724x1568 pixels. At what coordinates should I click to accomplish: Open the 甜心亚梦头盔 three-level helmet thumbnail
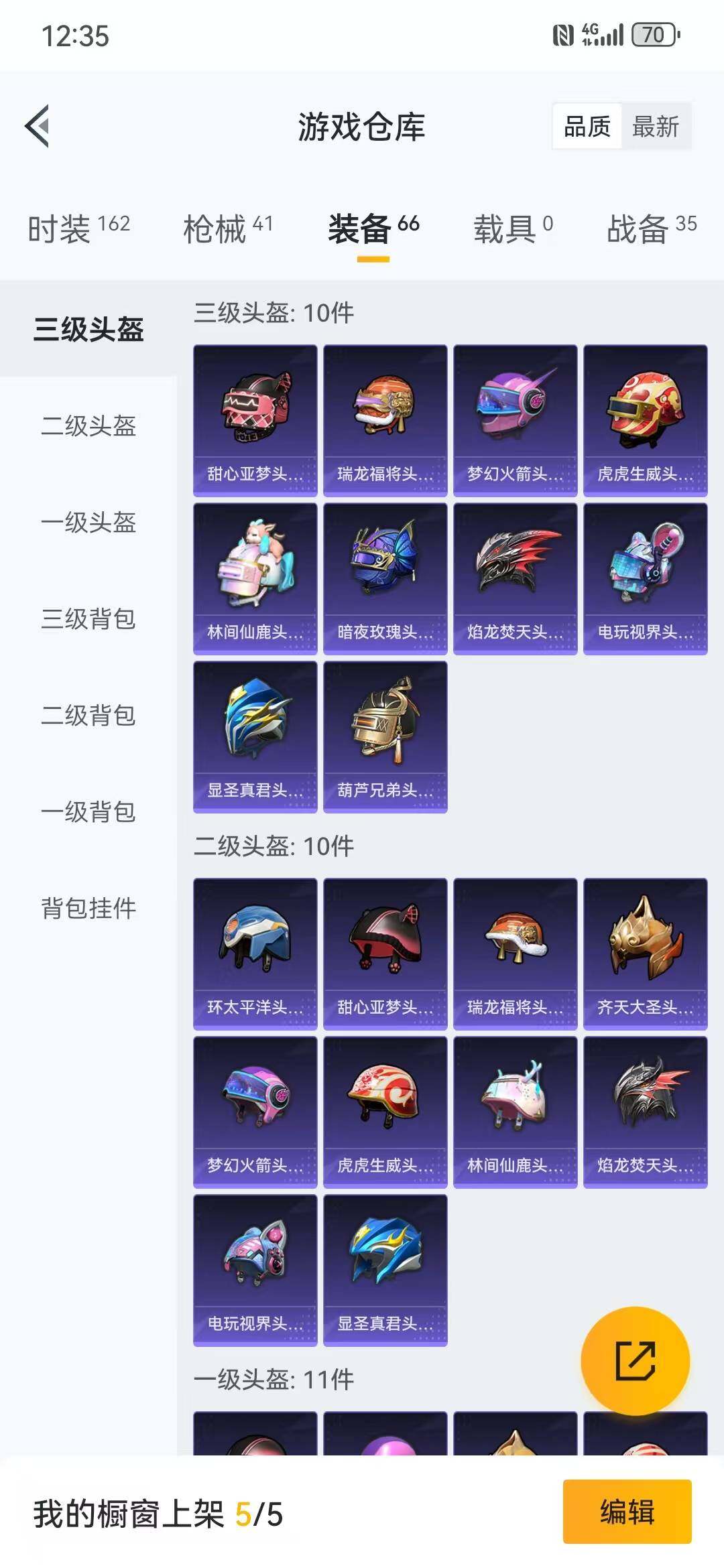point(255,419)
